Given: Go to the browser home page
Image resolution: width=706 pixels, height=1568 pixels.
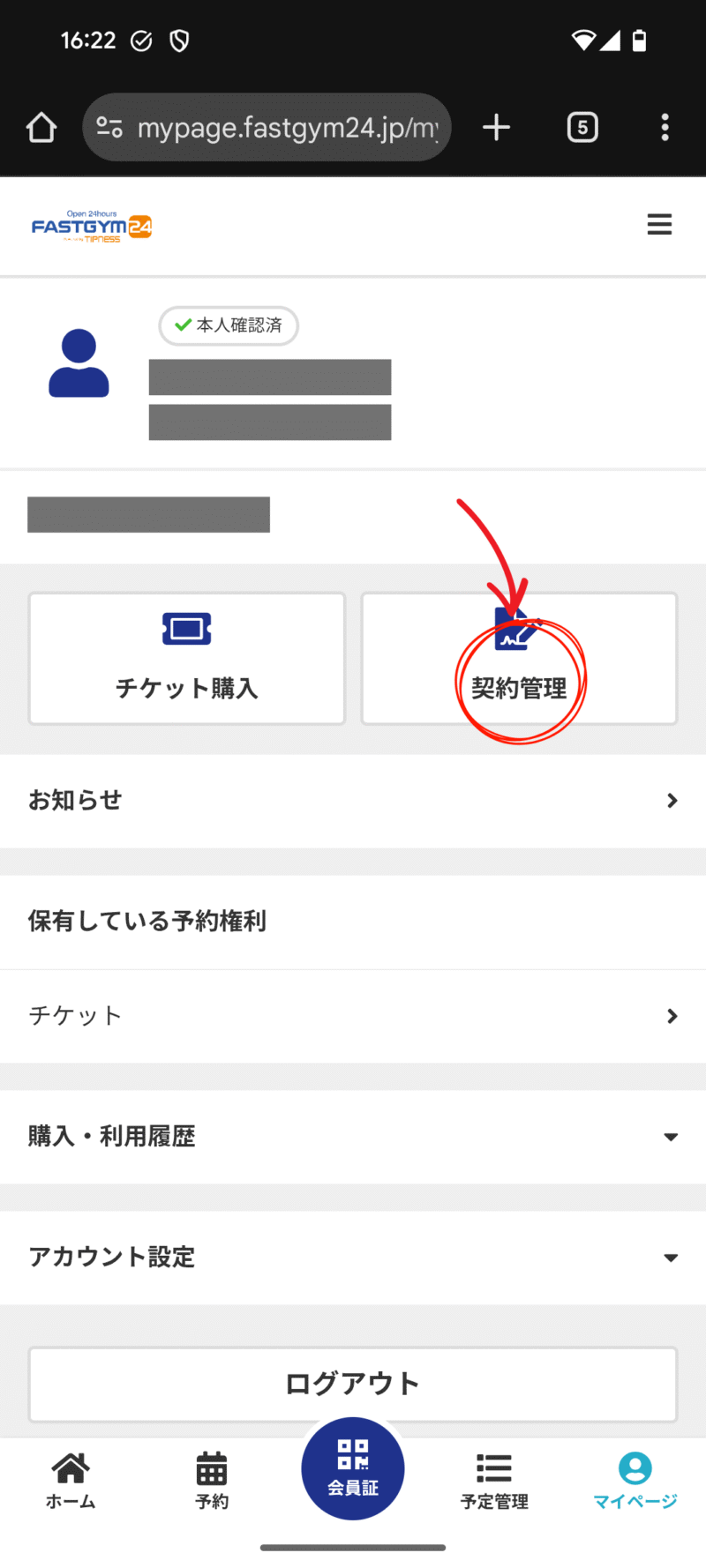Looking at the screenshot, I should [x=41, y=128].
